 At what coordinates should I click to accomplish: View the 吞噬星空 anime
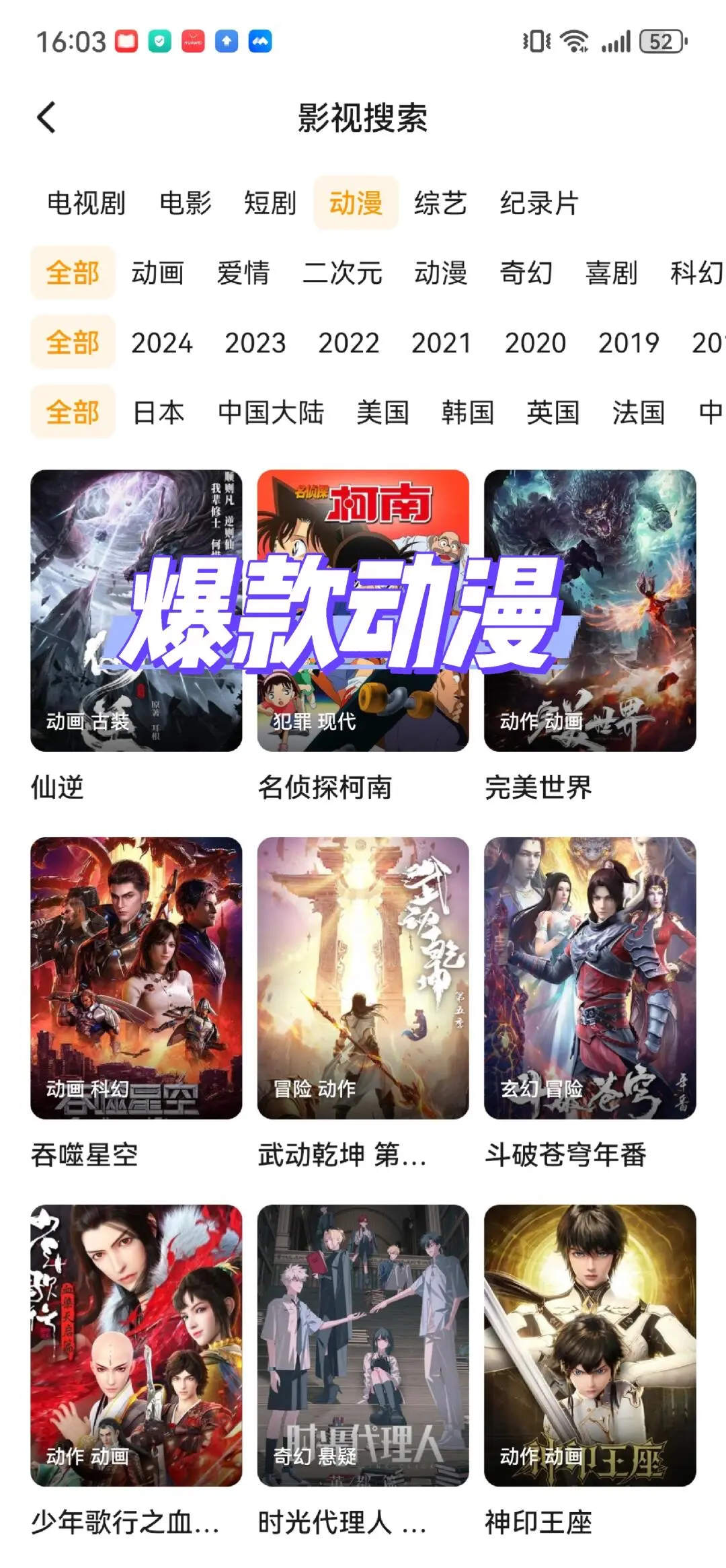(x=136, y=977)
